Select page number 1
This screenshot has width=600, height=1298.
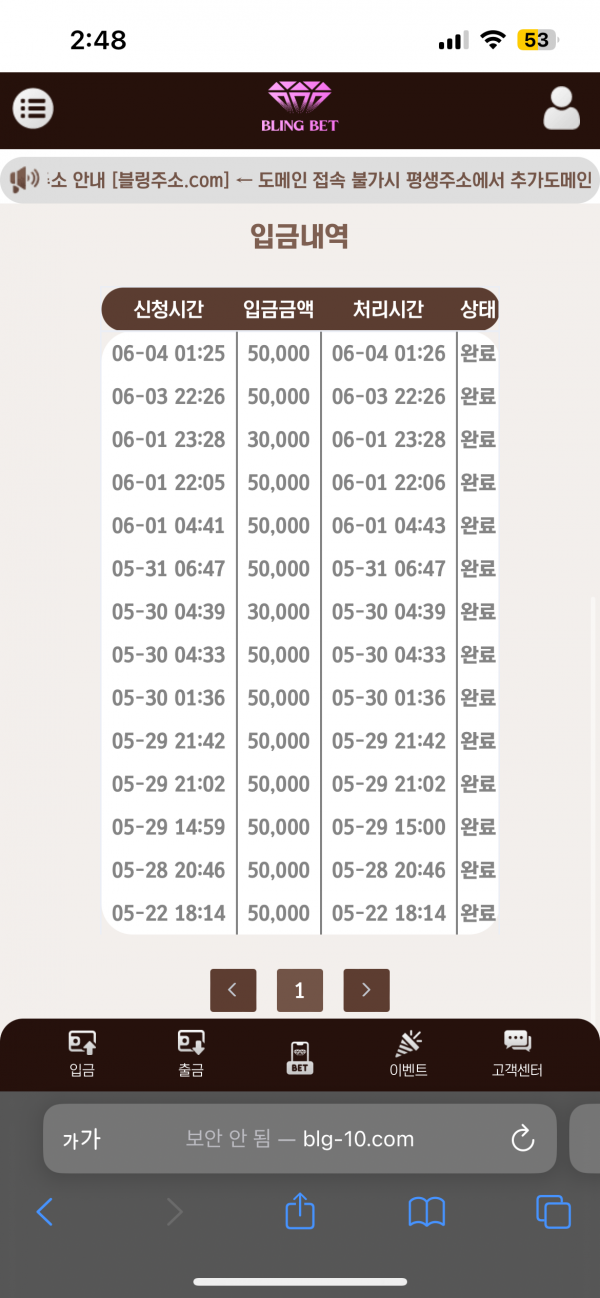[299, 990]
